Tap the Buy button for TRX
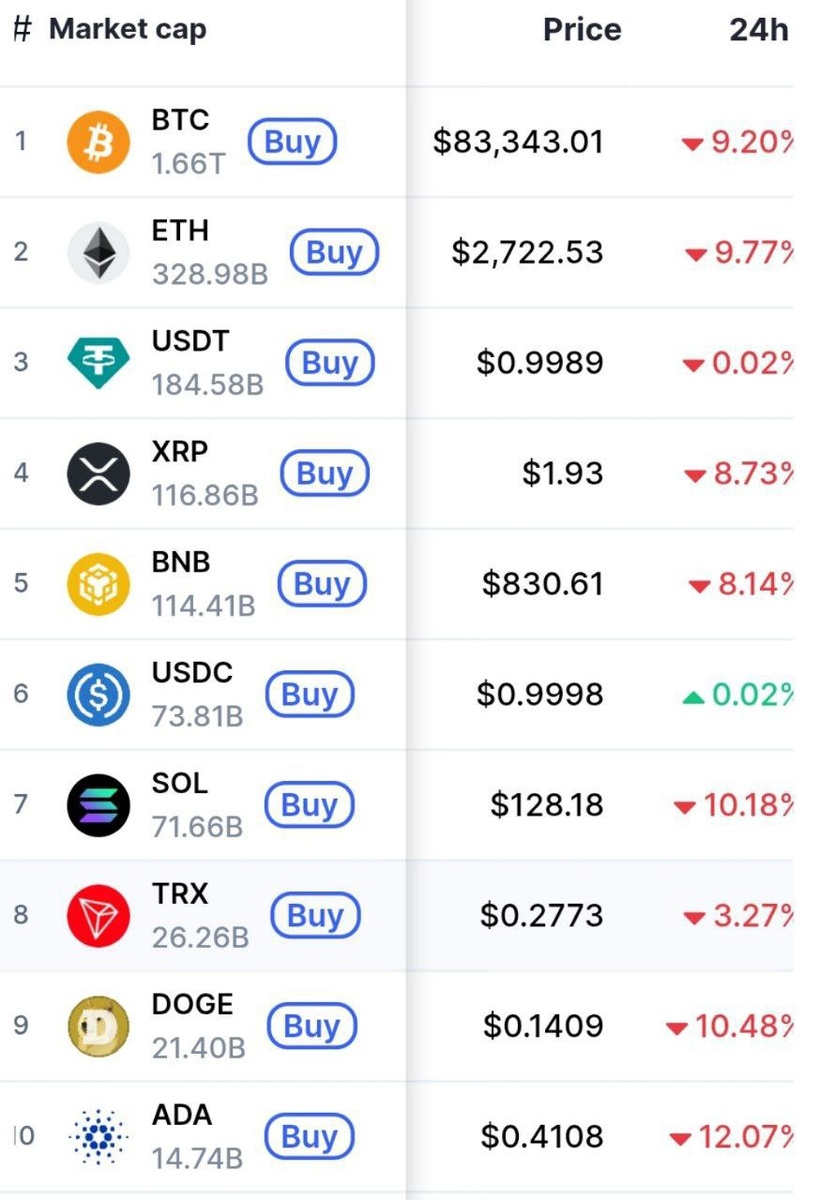 coord(315,916)
